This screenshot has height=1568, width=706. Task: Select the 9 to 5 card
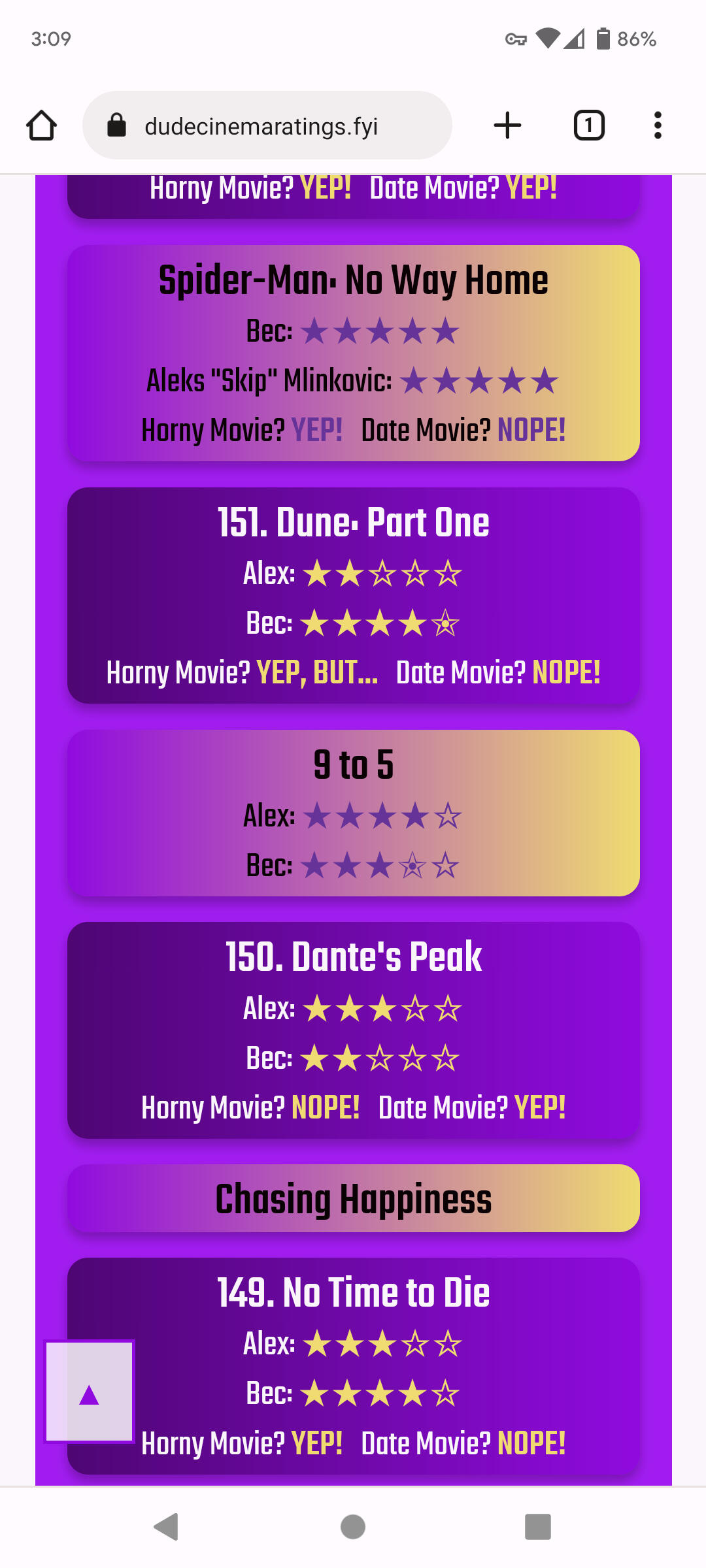pyautogui.click(x=354, y=813)
